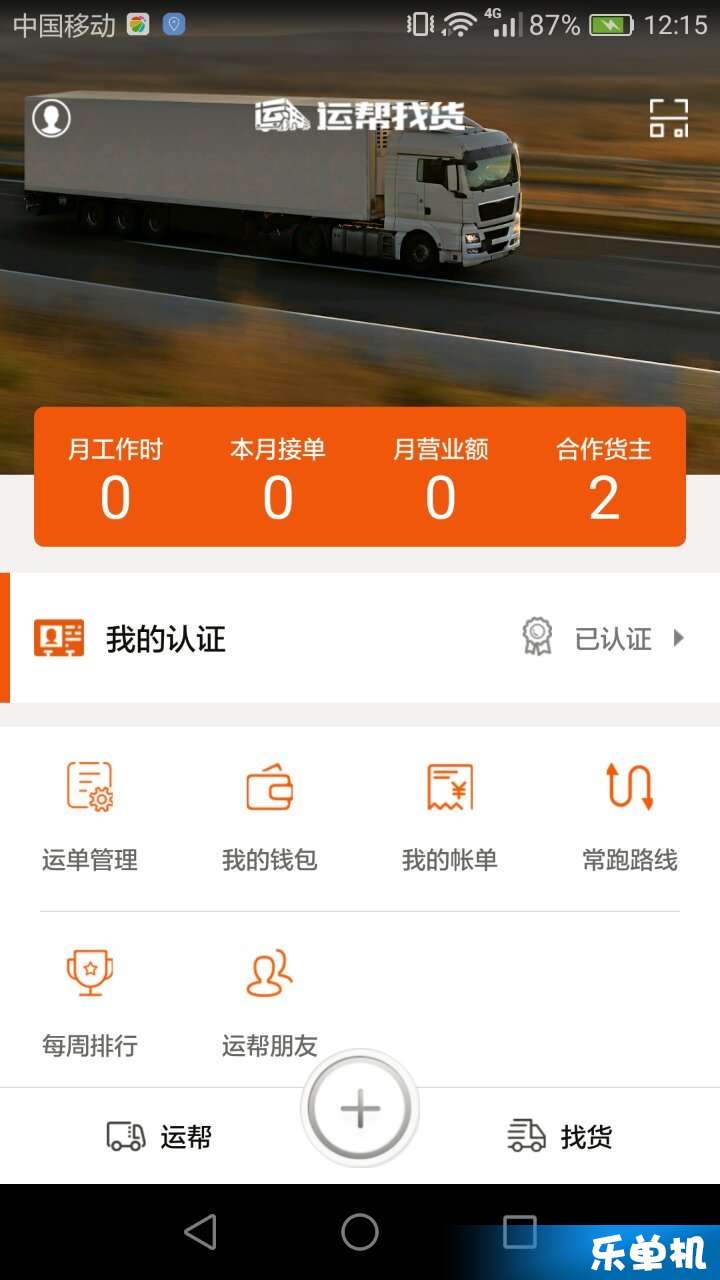
Task: Tap the center plus button
Action: (x=360, y=1109)
